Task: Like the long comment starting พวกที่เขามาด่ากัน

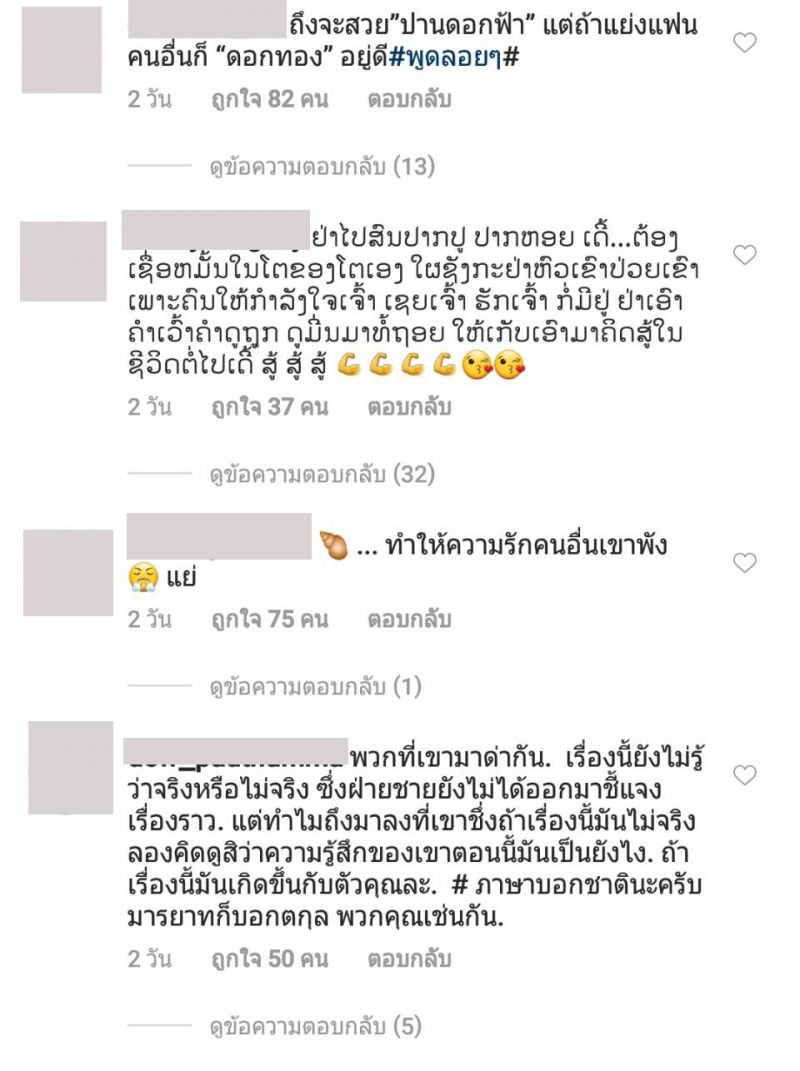Action: point(745,775)
